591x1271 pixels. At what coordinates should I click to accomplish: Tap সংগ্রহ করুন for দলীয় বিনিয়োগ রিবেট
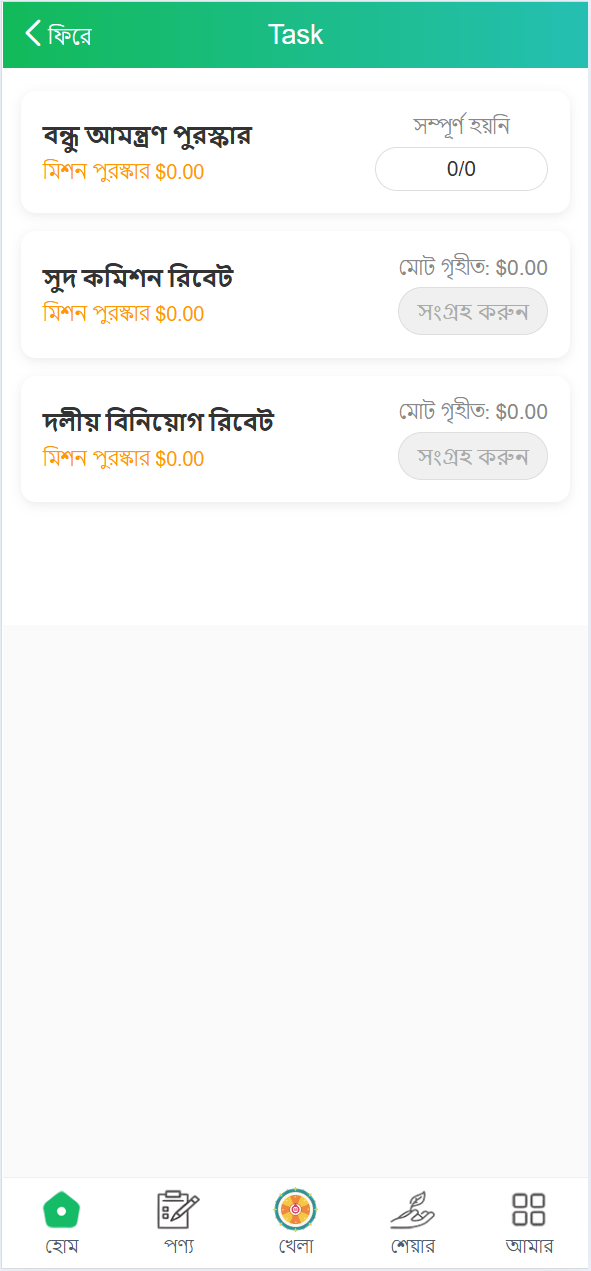point(473,456)
